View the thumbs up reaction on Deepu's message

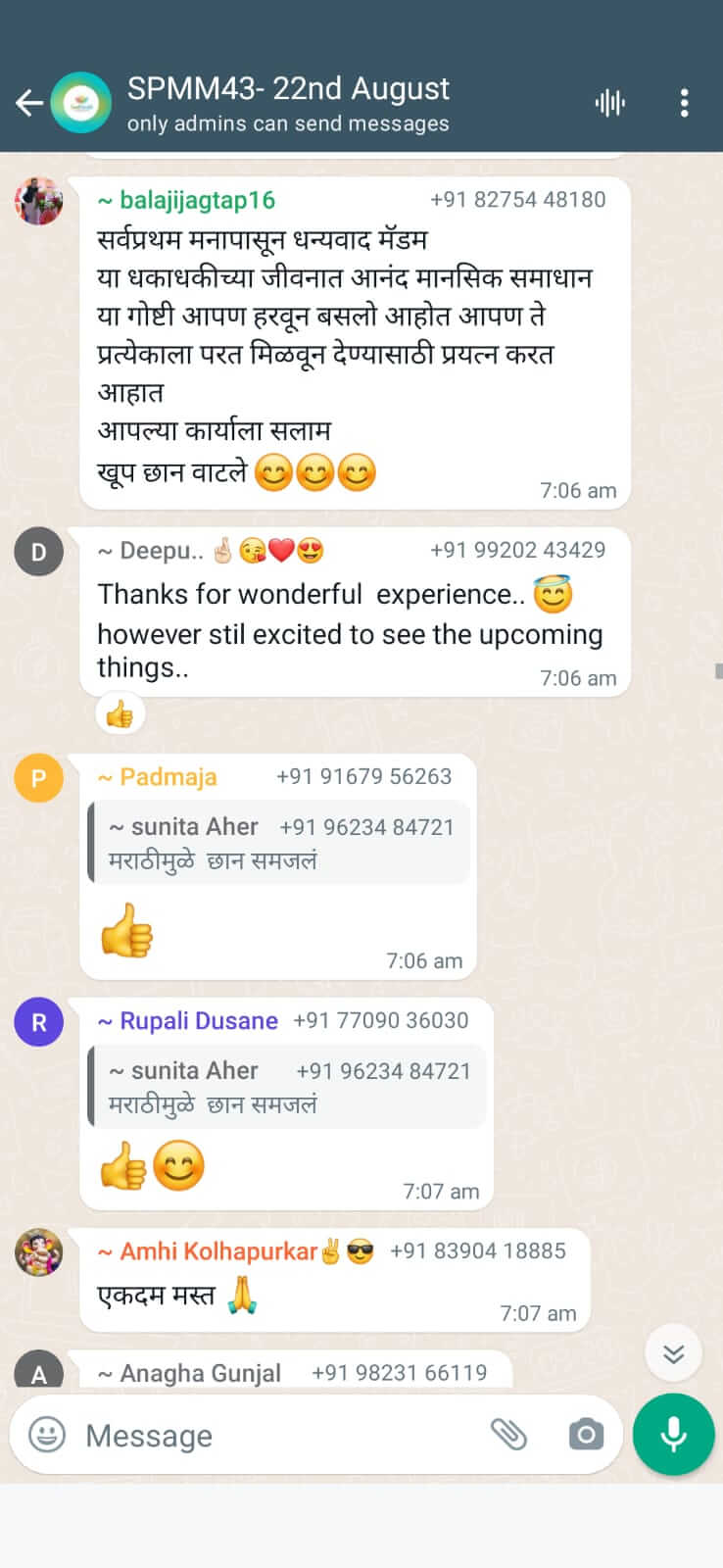click(120, 714)
